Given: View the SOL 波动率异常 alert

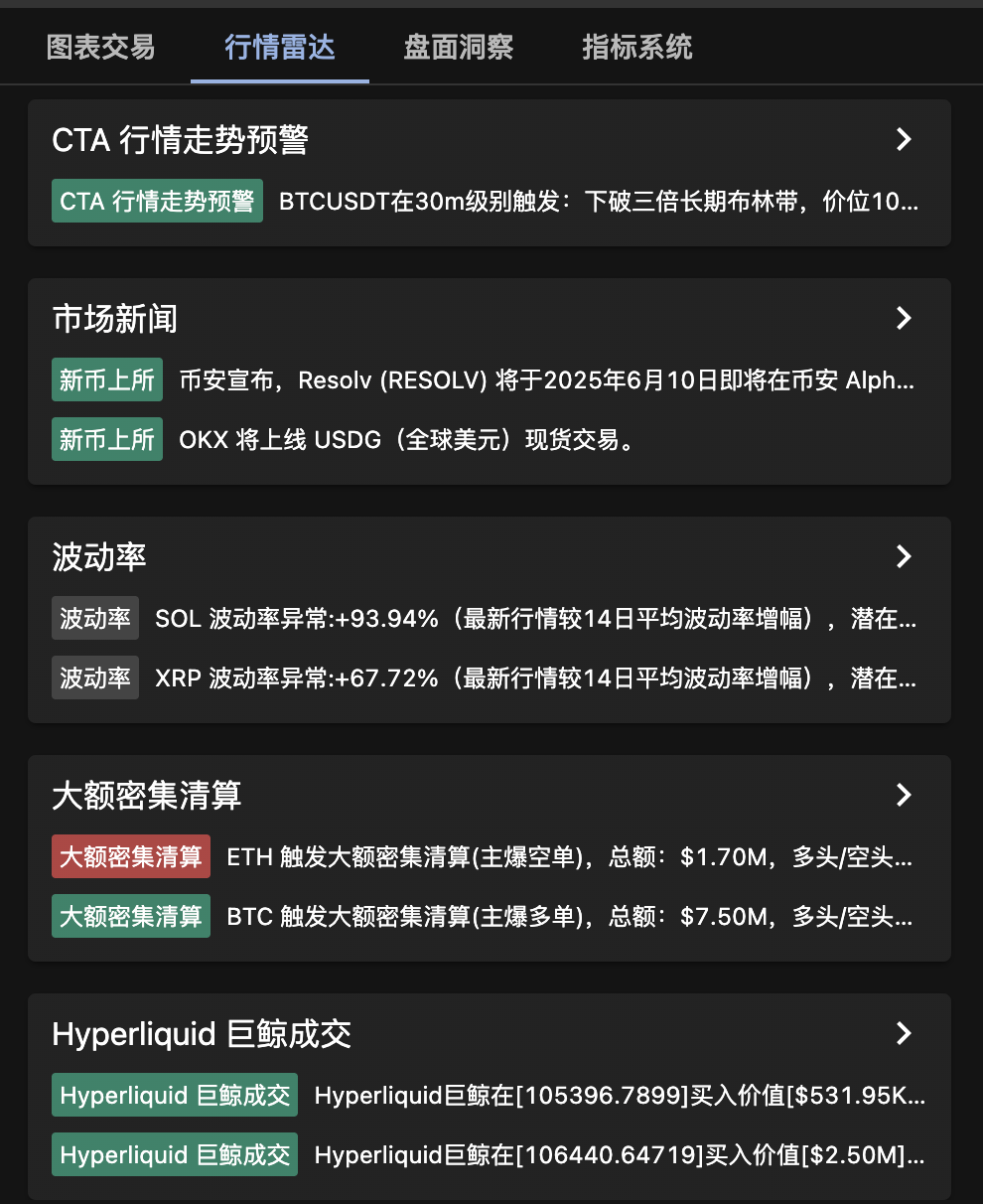Looking at the screenshot, I should click(x=535, y=619).
